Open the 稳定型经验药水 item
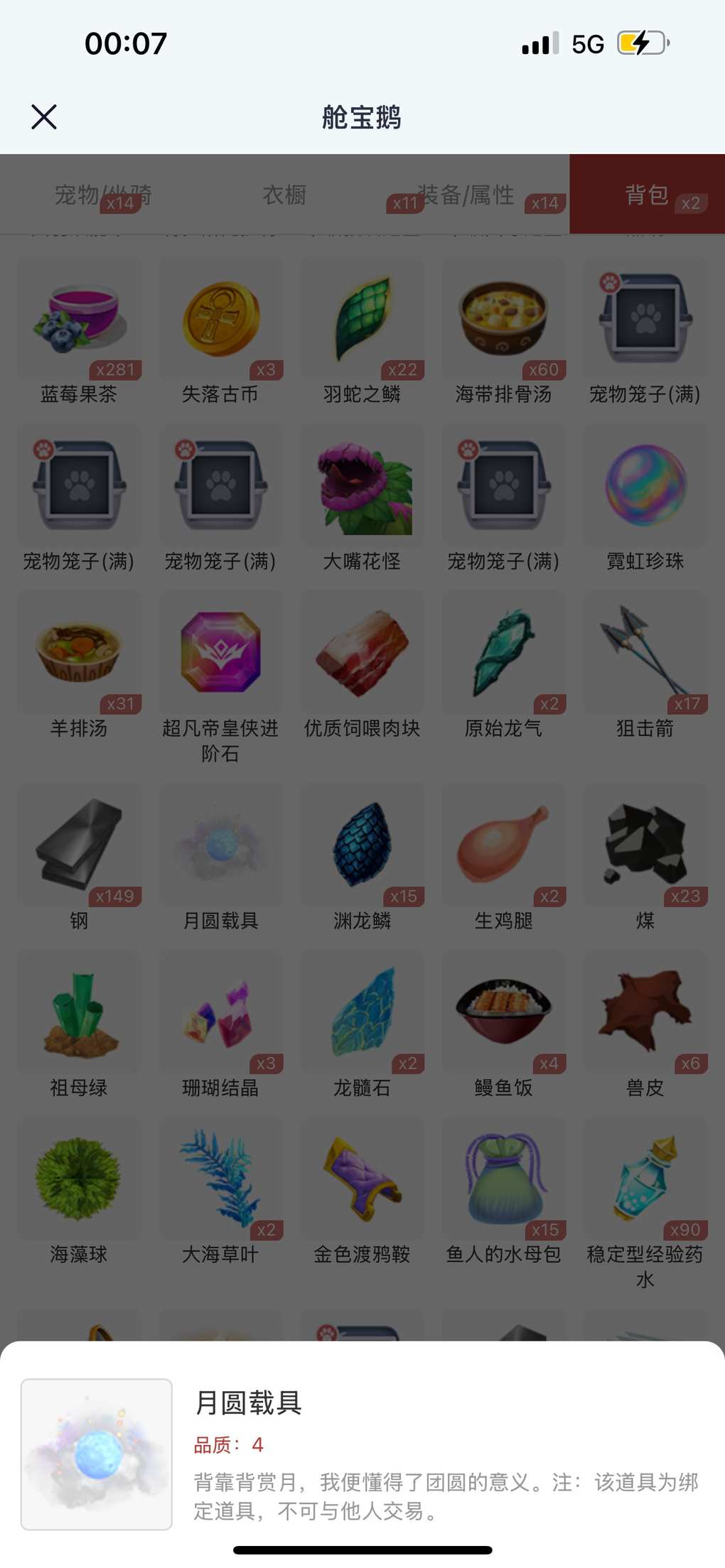The width and height of the screenshot is (725, 1568). click(x=645, y=1180)
